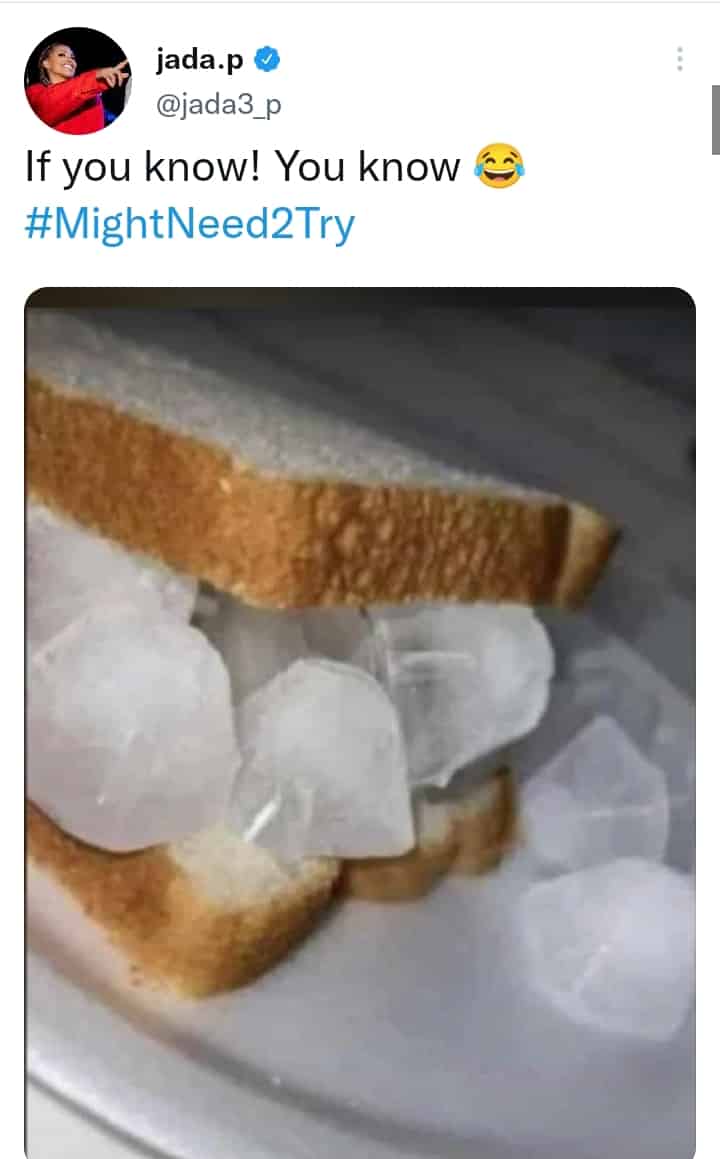
Task: Open jada.p's profile picture
Action: (77, 81)
